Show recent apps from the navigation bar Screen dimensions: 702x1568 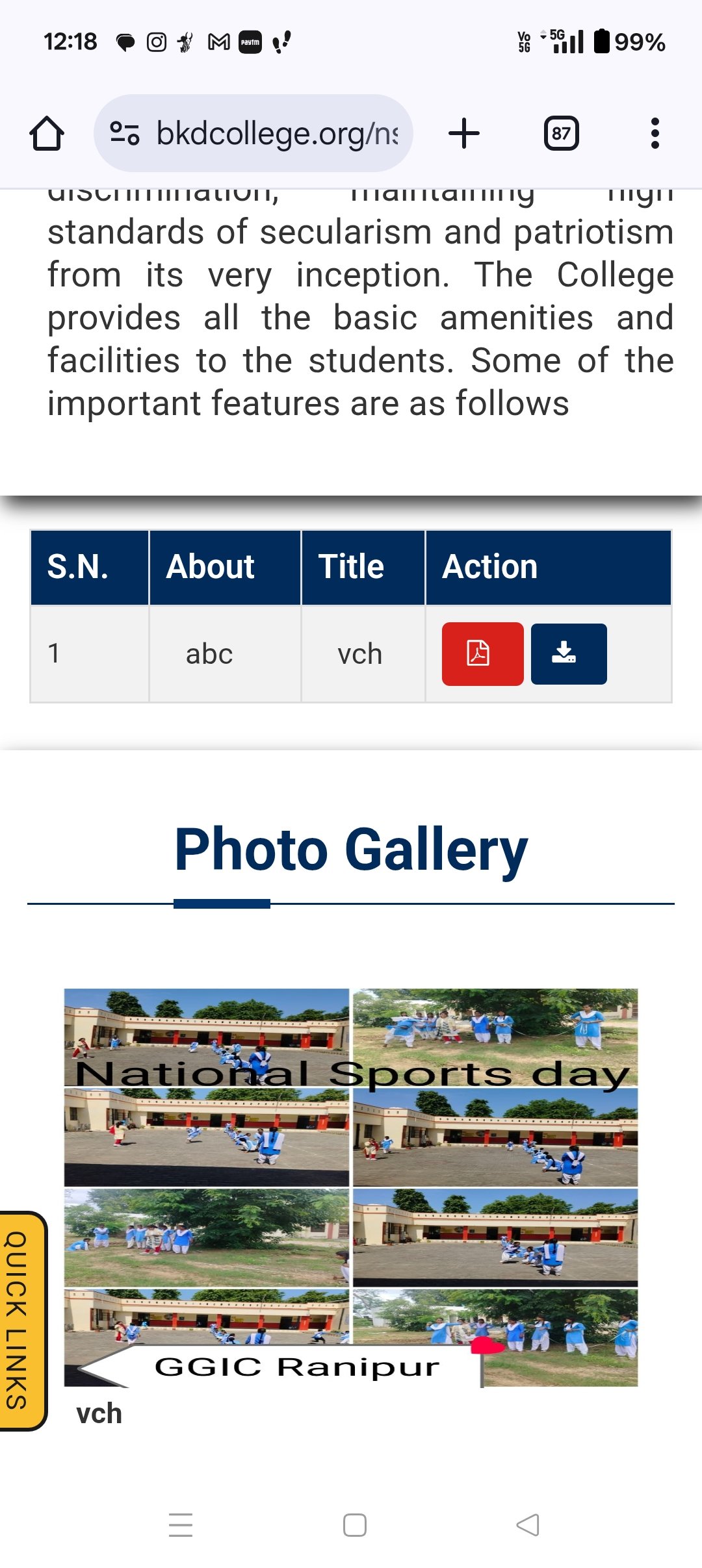[x=181, y=1524]
